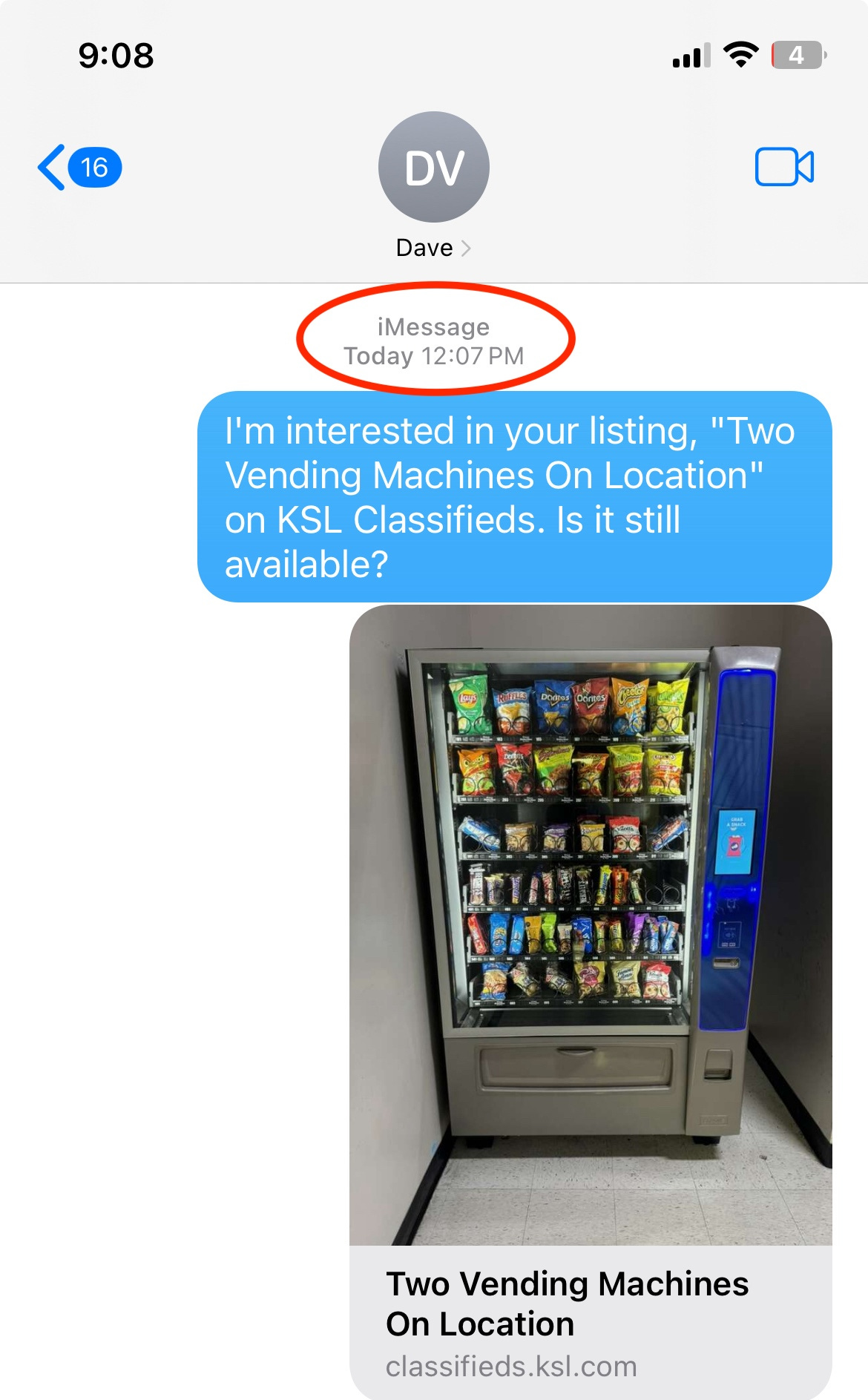Start a FaceTime video call with Dave
The height and width of the screenshot is (1400, 868).
pyautogui.click(x=784, y=167)
